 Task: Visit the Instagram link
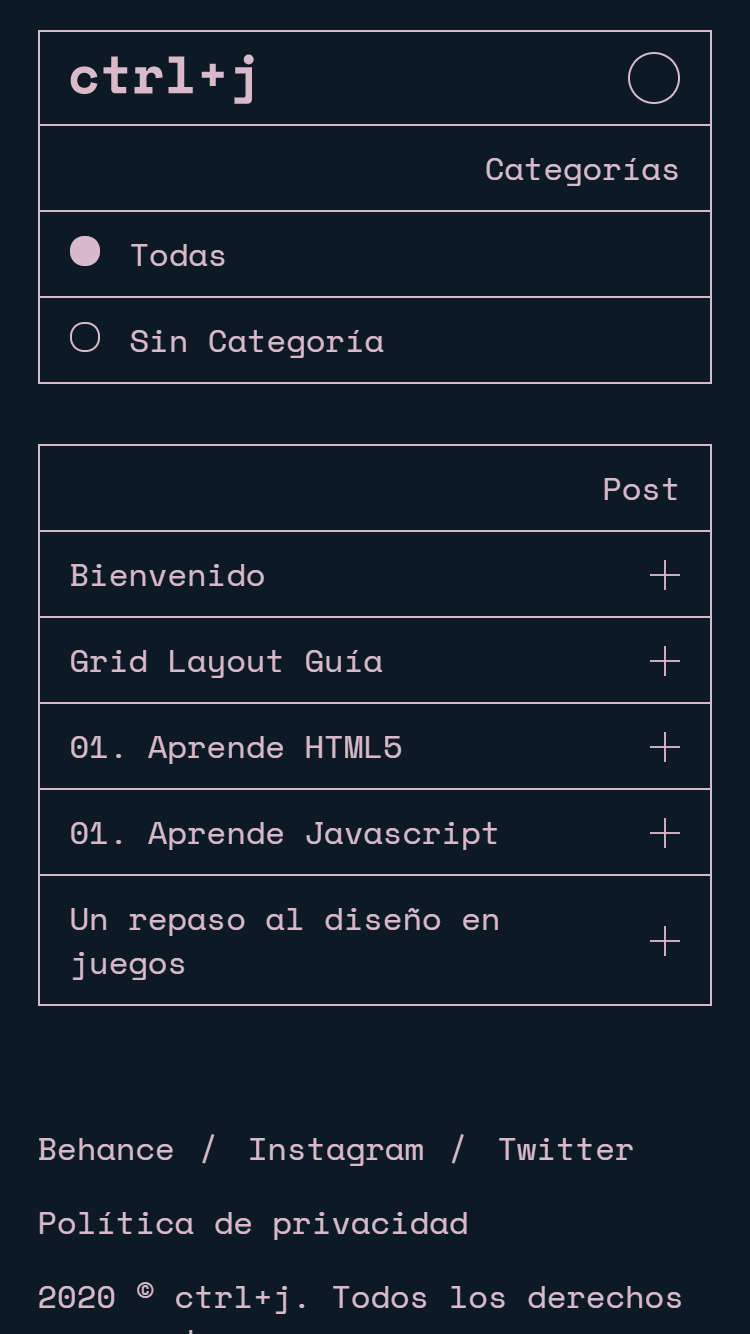336,1149
